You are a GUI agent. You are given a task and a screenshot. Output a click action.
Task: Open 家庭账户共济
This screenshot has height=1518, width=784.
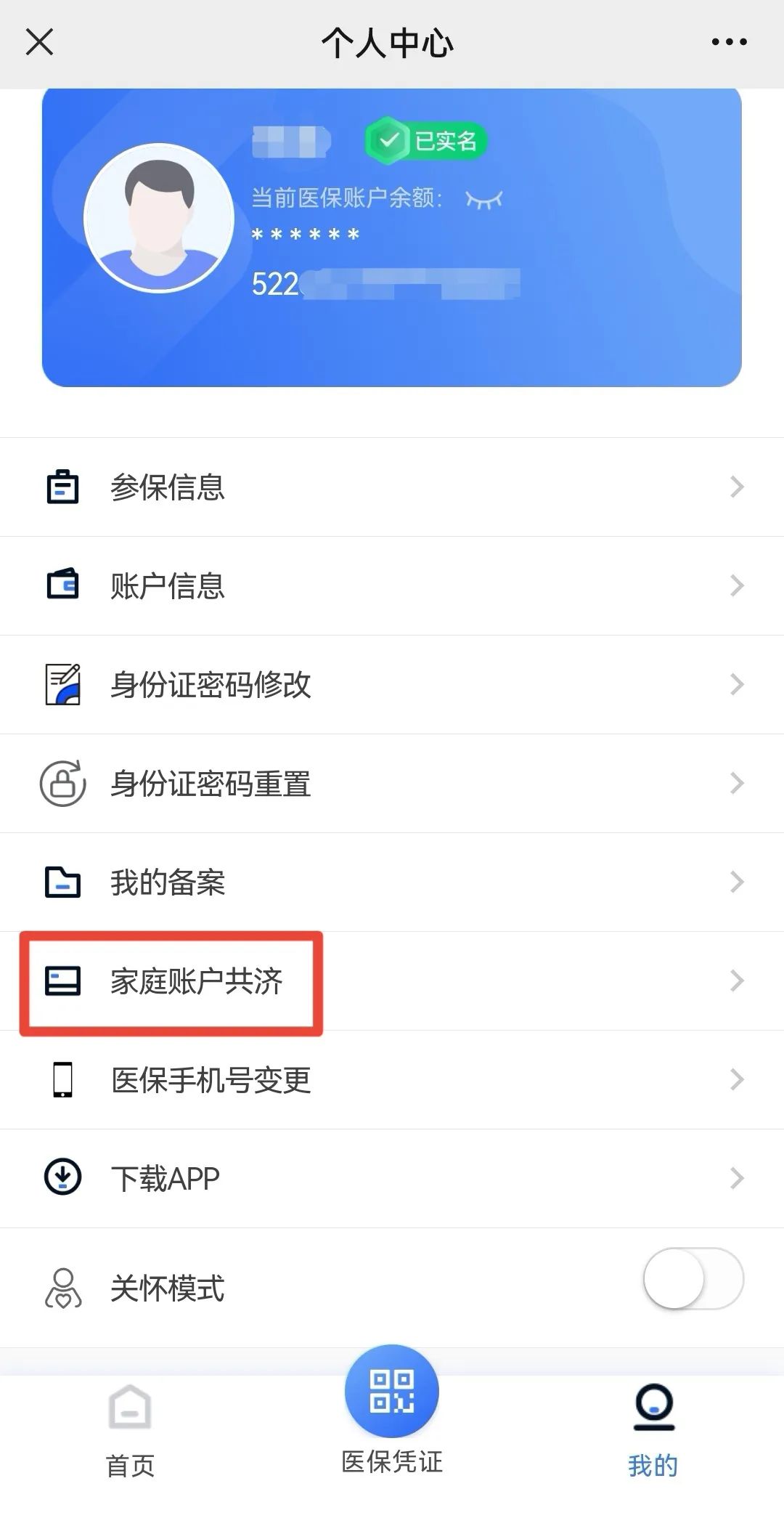point(392,981)
